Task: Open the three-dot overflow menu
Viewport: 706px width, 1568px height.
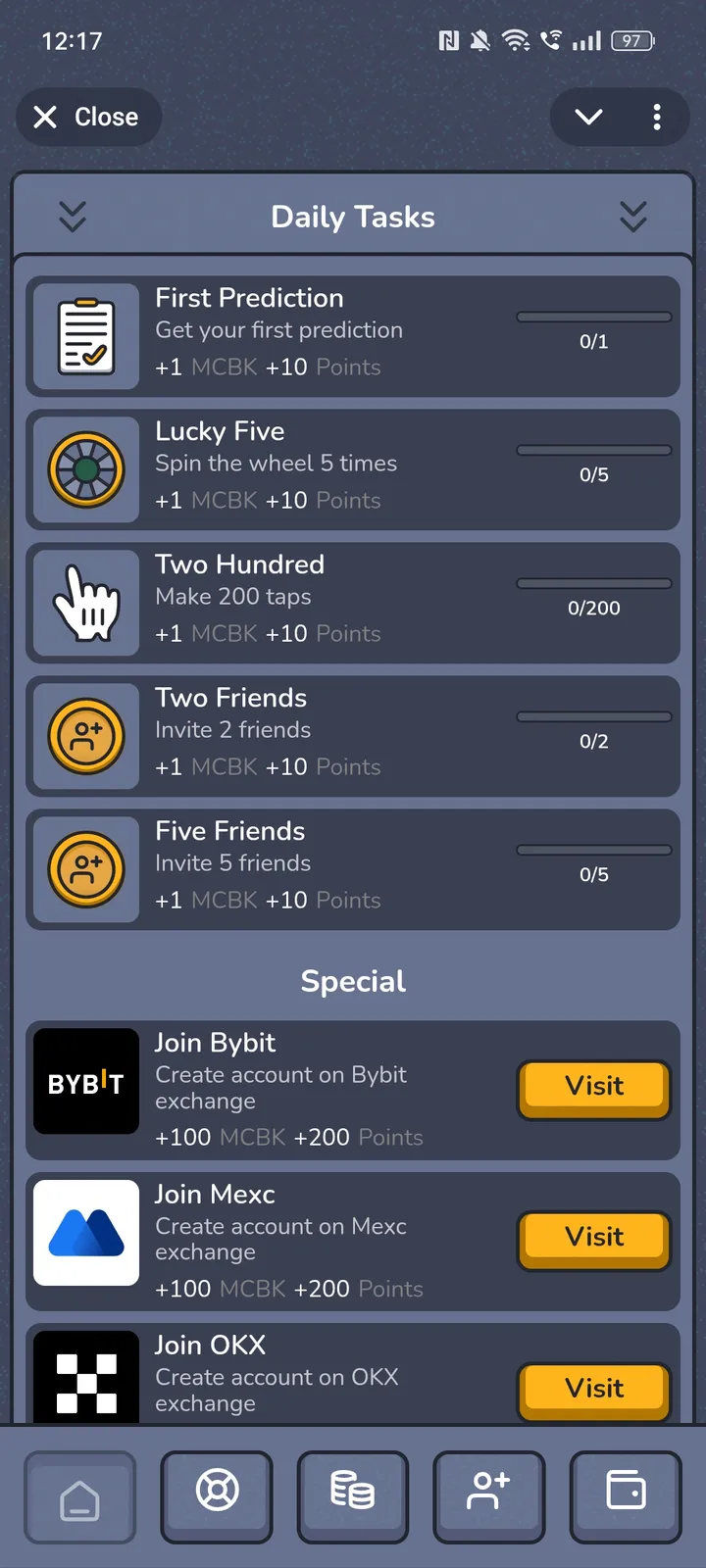Action: coord(657,118)
